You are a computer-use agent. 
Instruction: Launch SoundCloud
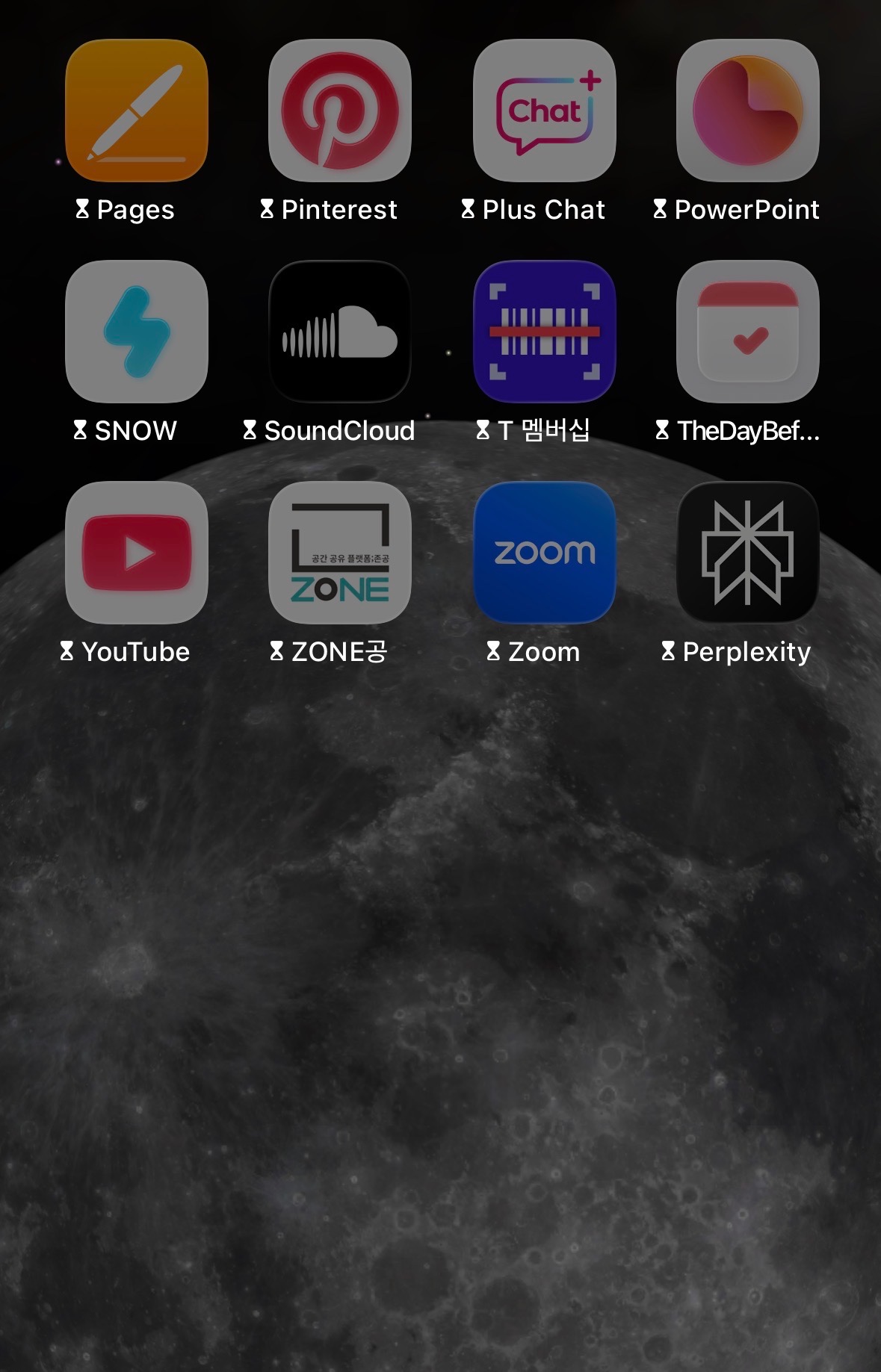click(x=340, y=332)
